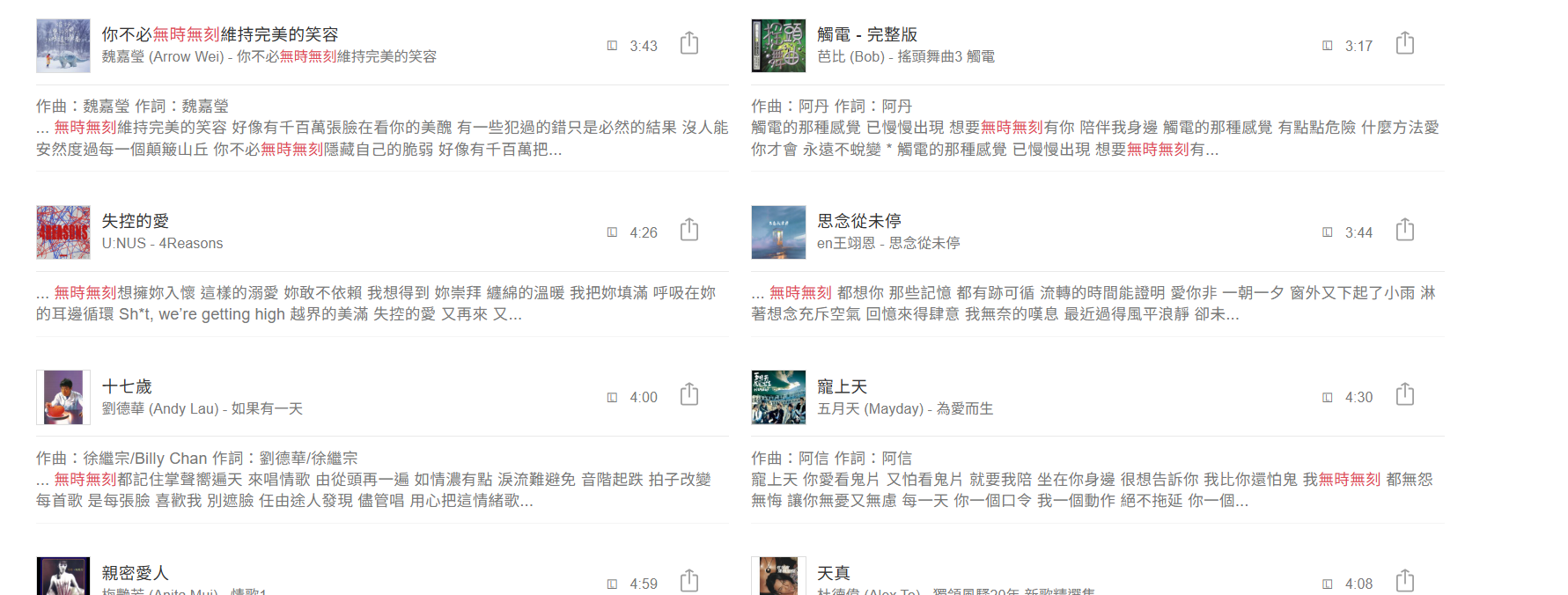Share the song 十七歲
Image resolution: width=1568 pixels, height=595 pixels.
tap(689, 395)
